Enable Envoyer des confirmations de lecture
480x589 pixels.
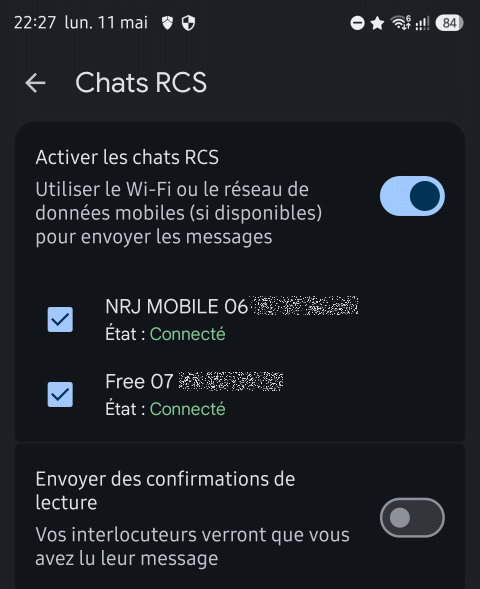click(412, 518)
